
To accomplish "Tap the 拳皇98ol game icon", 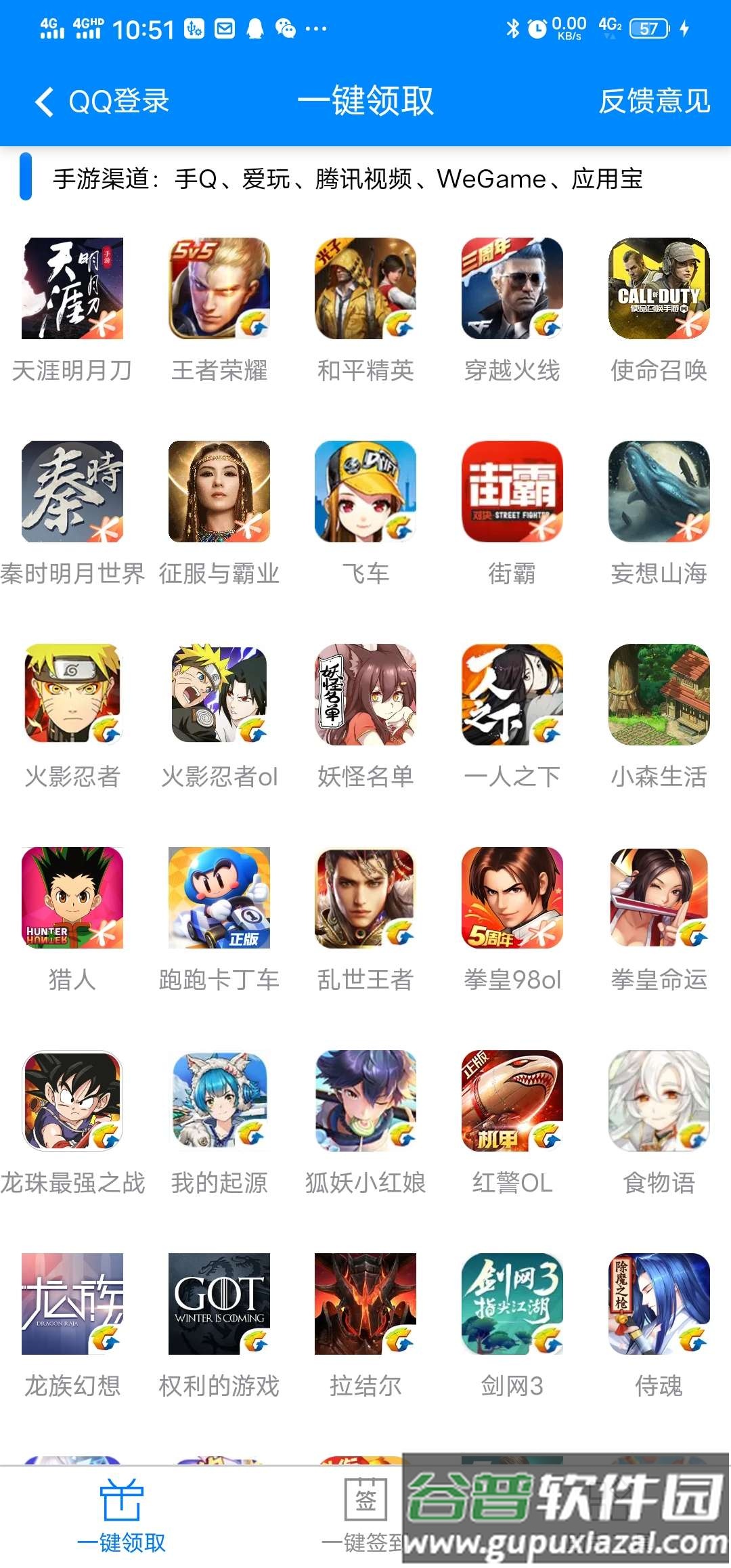I will (511, 899).
